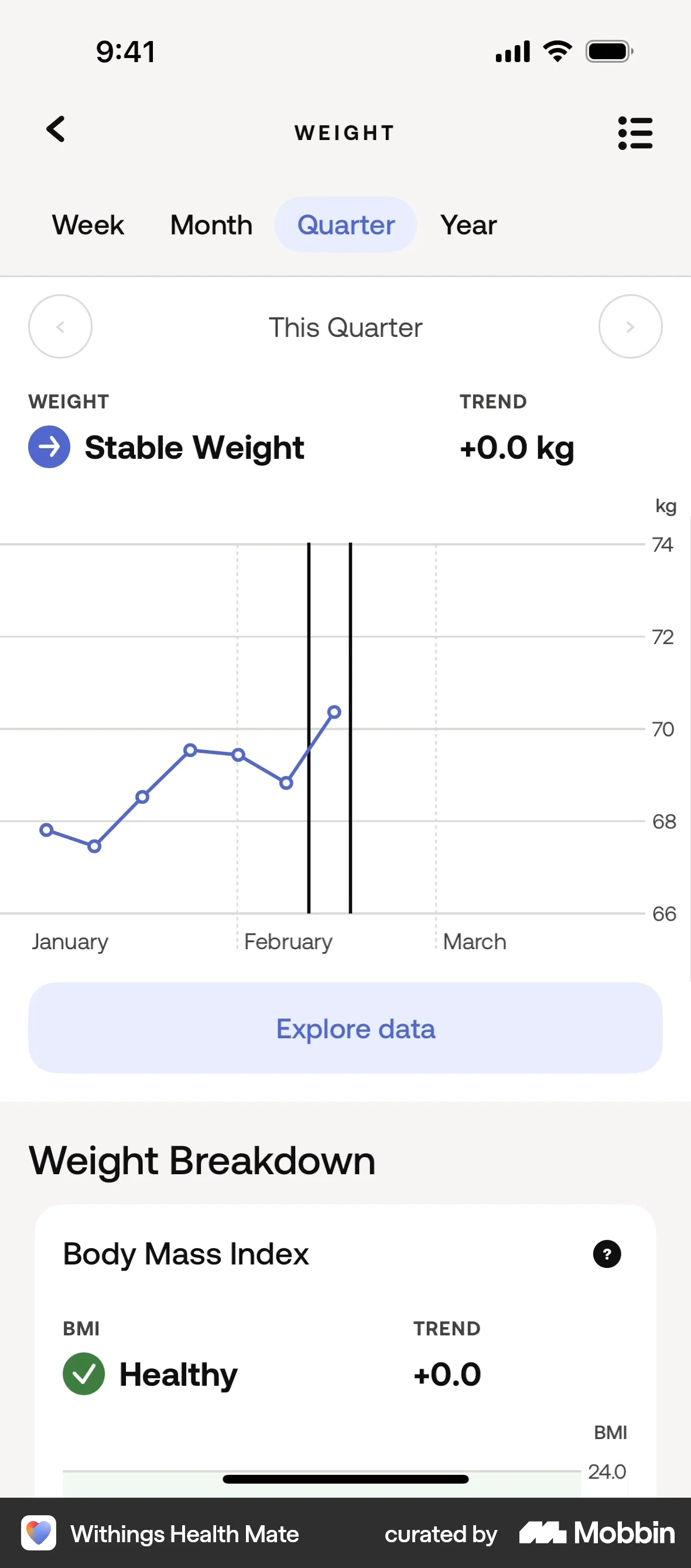
Task: Open the list view icon top right
Action: (x=635, y=134)
